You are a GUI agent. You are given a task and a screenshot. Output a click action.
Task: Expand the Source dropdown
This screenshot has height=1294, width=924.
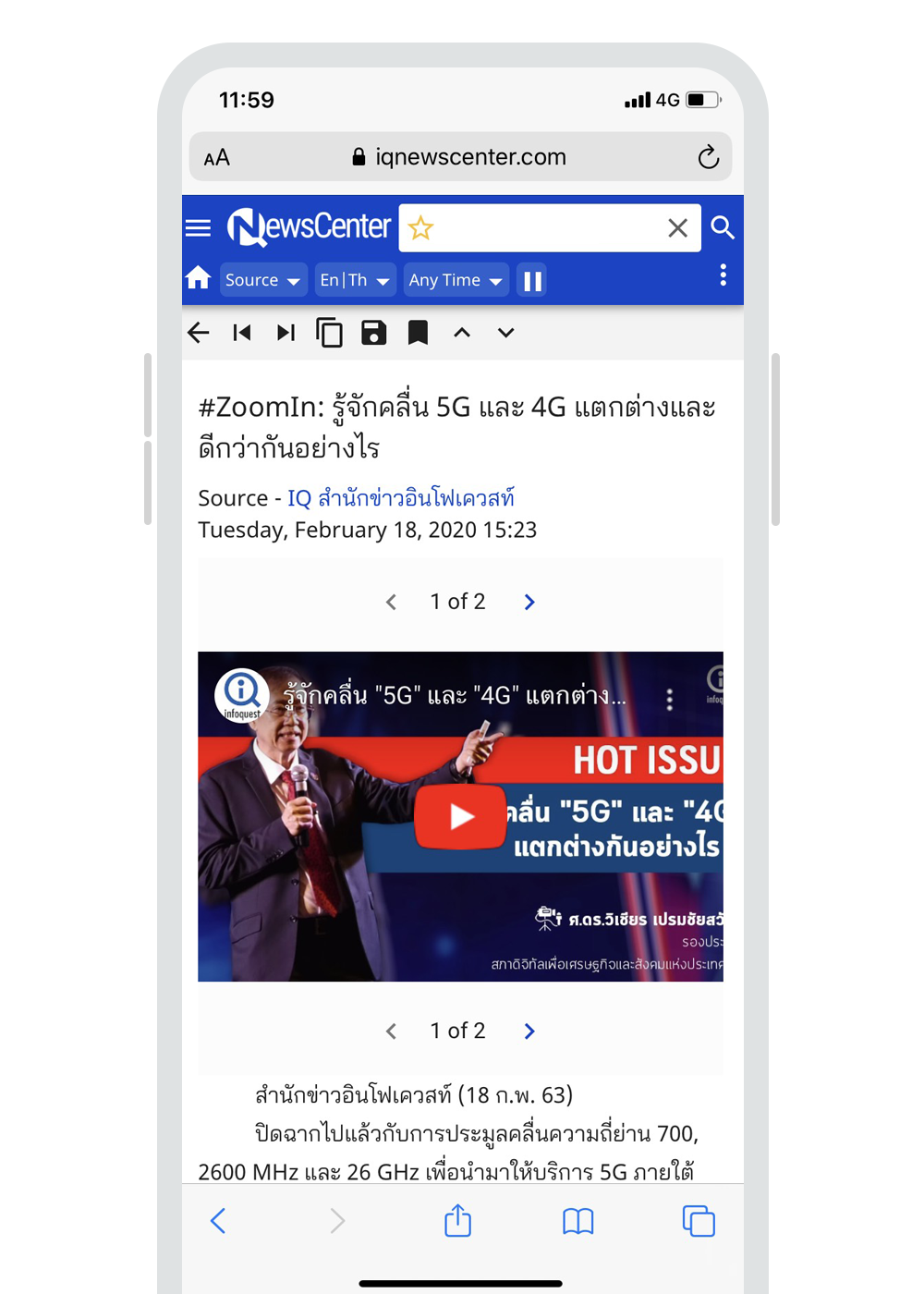[x=262, y=280]
